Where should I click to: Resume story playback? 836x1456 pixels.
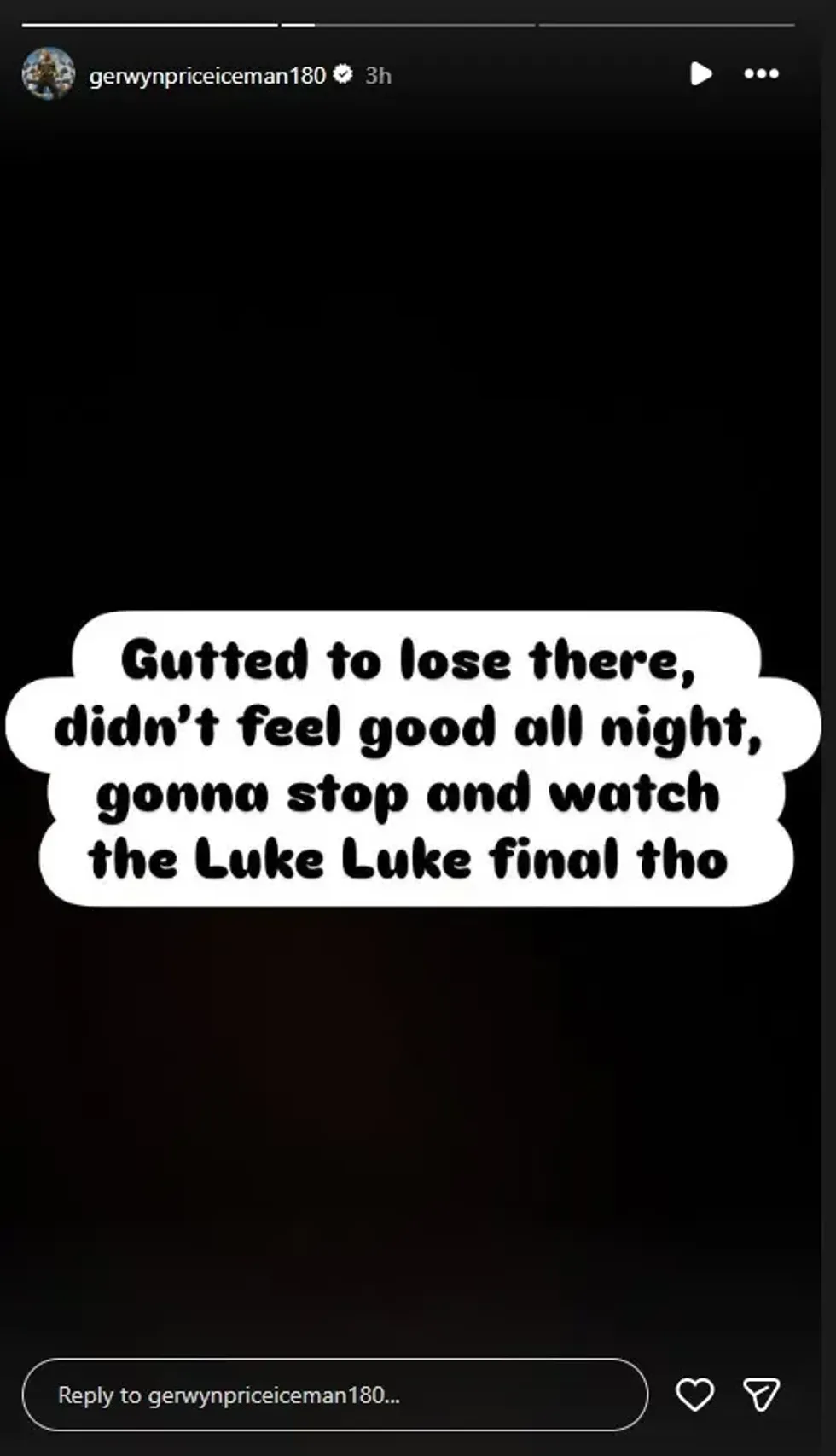700,74
